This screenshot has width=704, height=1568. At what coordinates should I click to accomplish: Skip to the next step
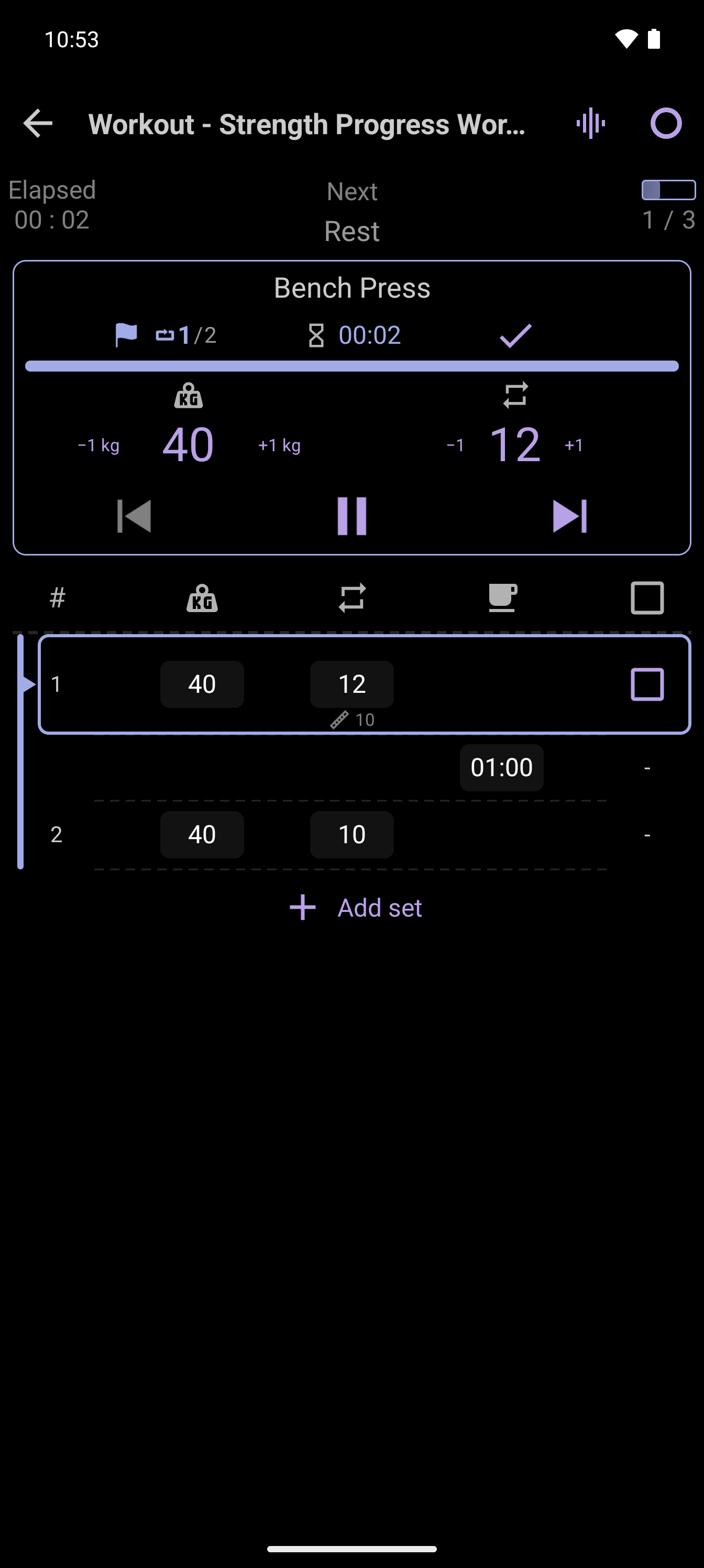click(569, 516)
